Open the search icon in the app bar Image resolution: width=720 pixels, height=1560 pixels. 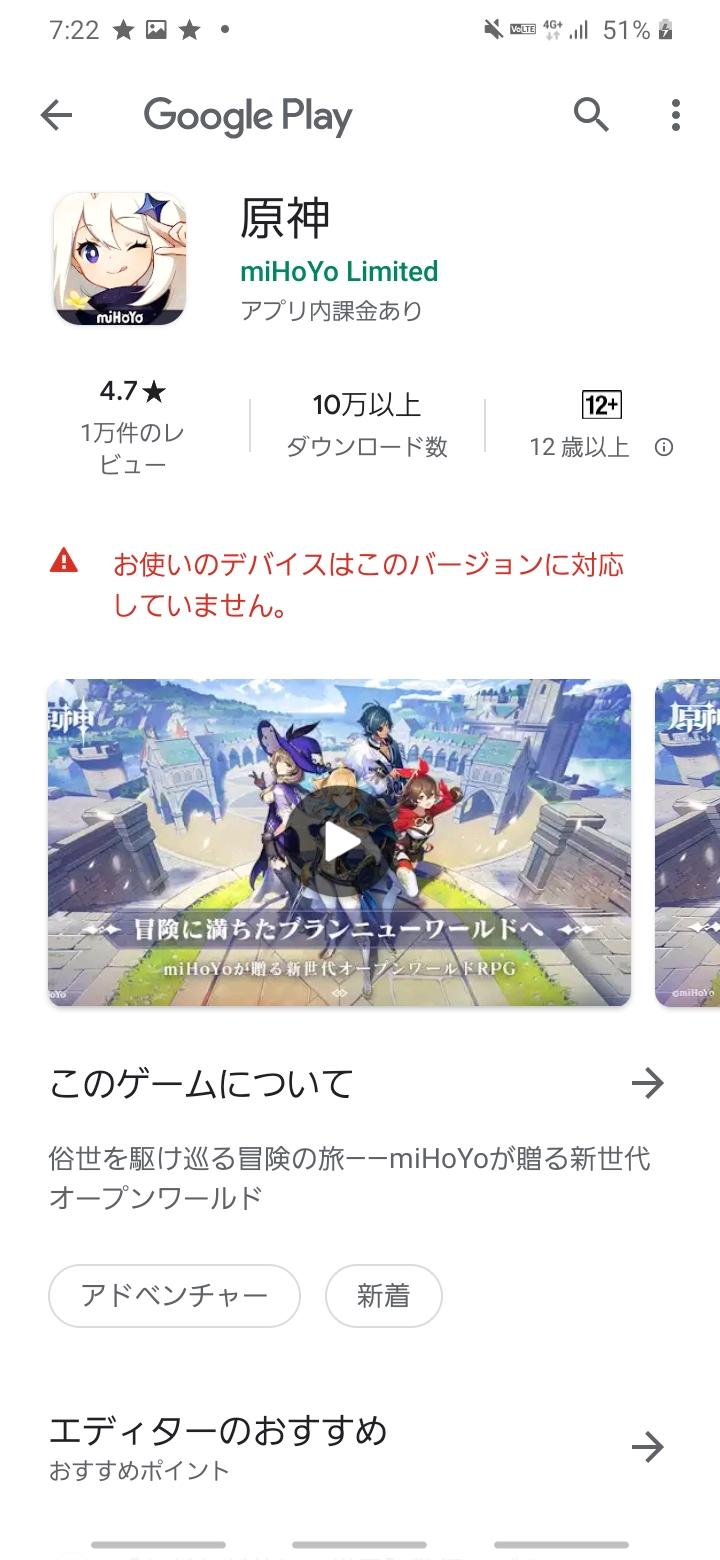pyautogui.click(x=591, y=116)
